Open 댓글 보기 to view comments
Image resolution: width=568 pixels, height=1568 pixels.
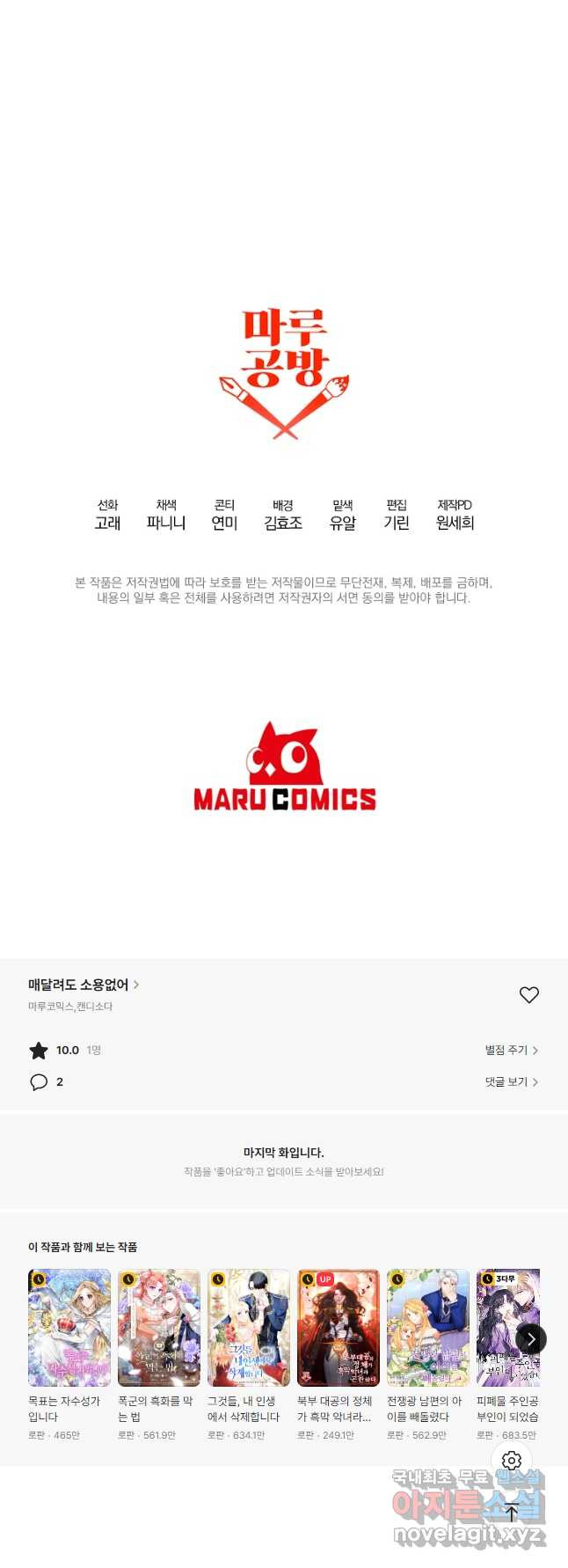pyautogui.click(x=511, y=1081)
